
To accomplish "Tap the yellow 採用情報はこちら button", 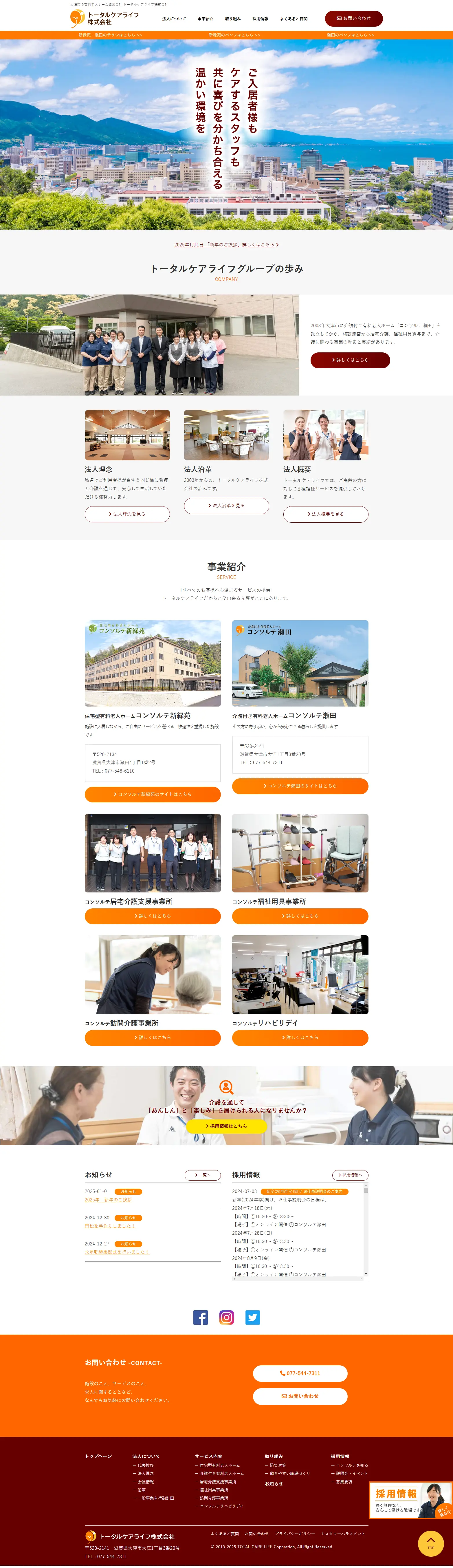I will point(226,1126).
